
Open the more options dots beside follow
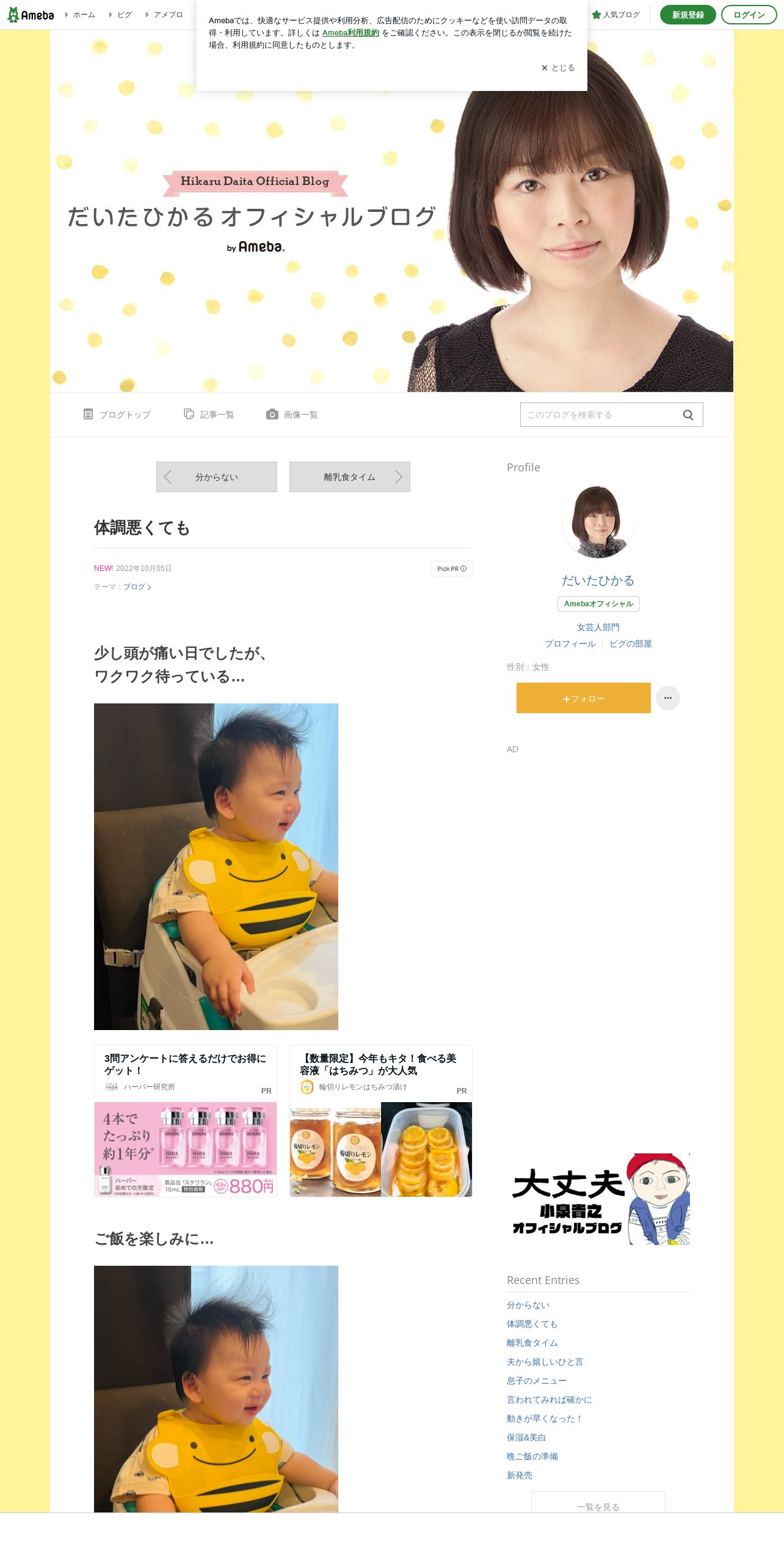(668, 698)
